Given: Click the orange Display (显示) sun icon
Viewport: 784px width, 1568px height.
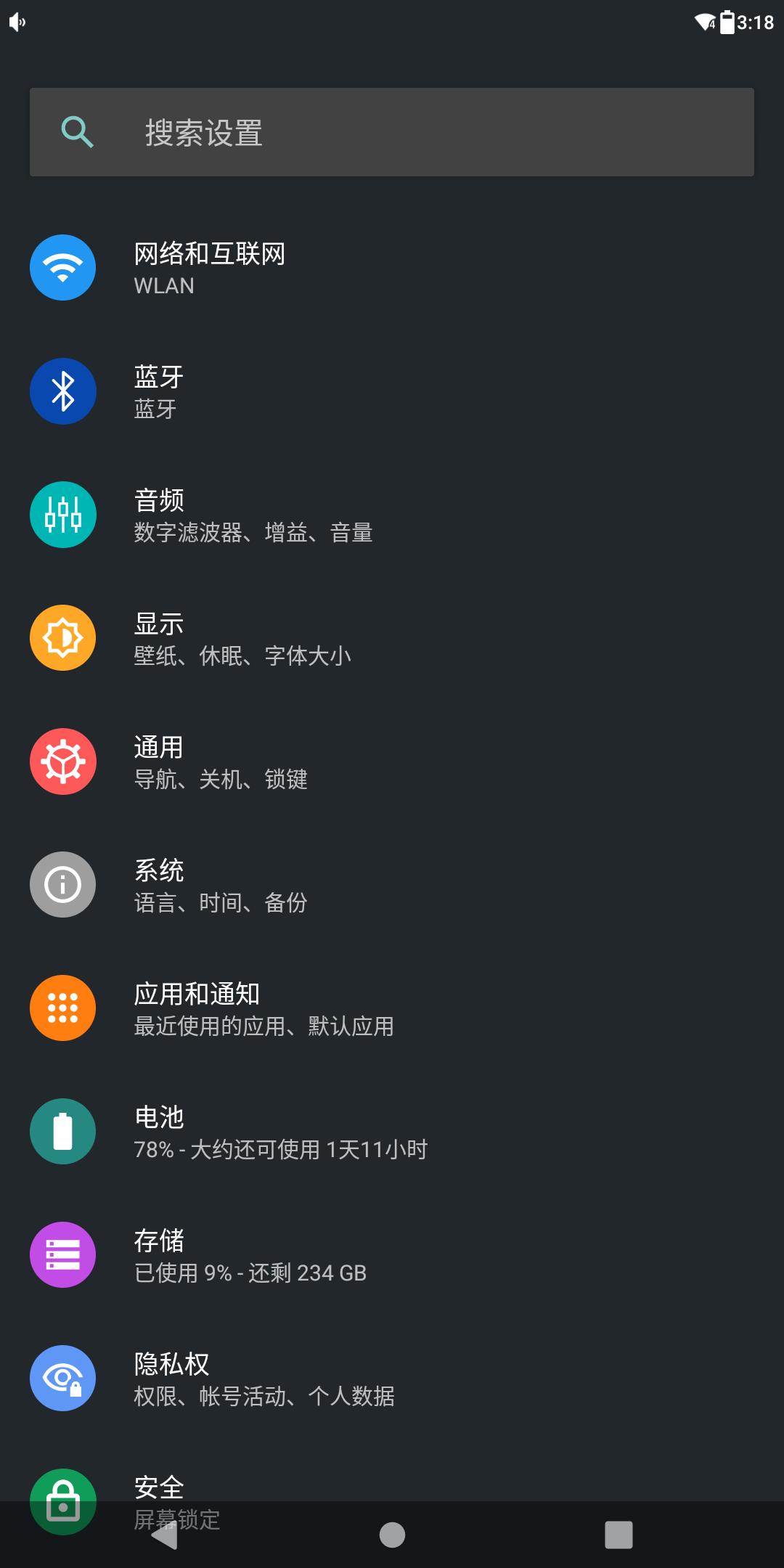Looking at the screenshot, I should point(62,637).
